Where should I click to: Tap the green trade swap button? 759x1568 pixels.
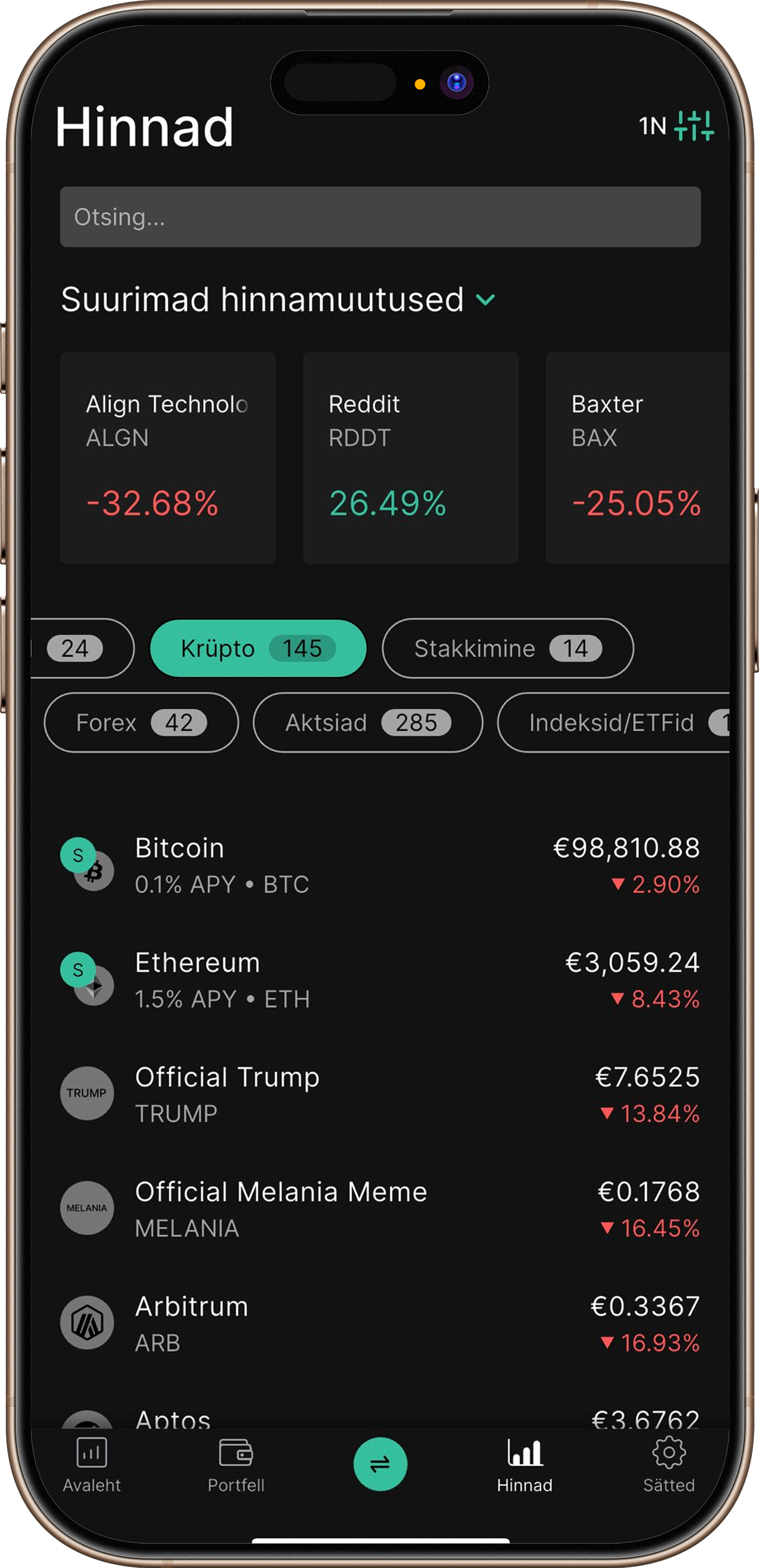point(381,1464)
